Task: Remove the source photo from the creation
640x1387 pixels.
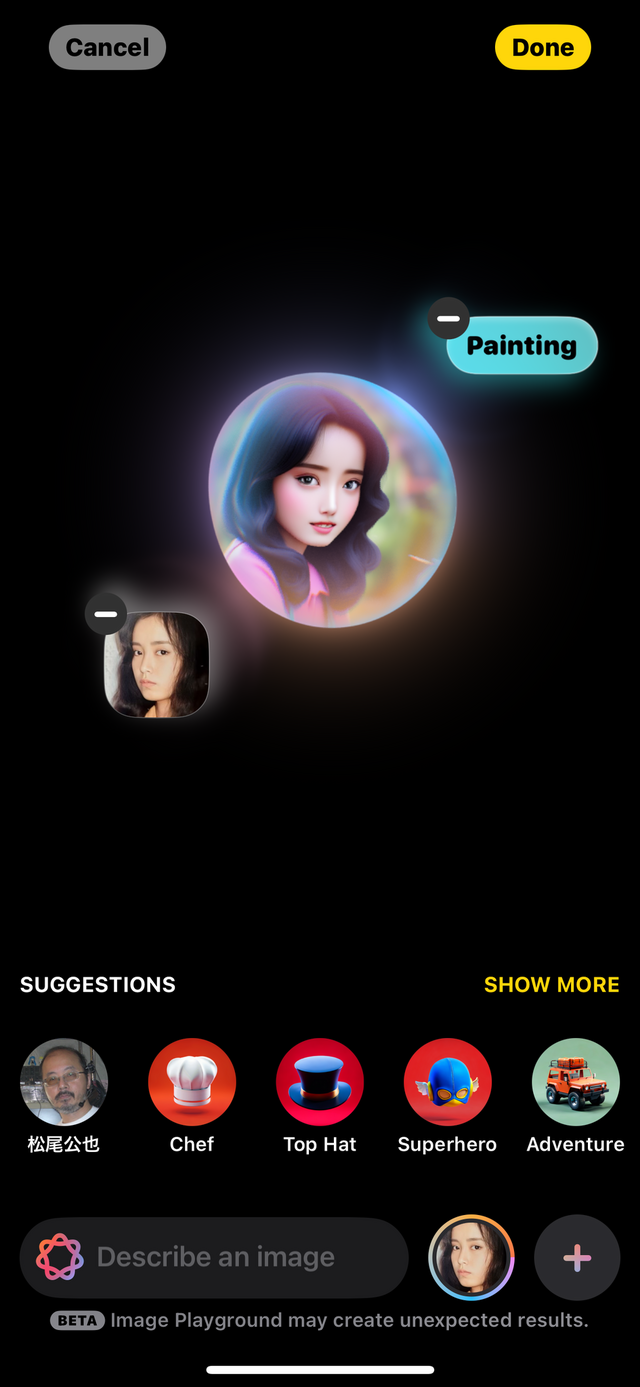Action: click(x=105, y=614)
